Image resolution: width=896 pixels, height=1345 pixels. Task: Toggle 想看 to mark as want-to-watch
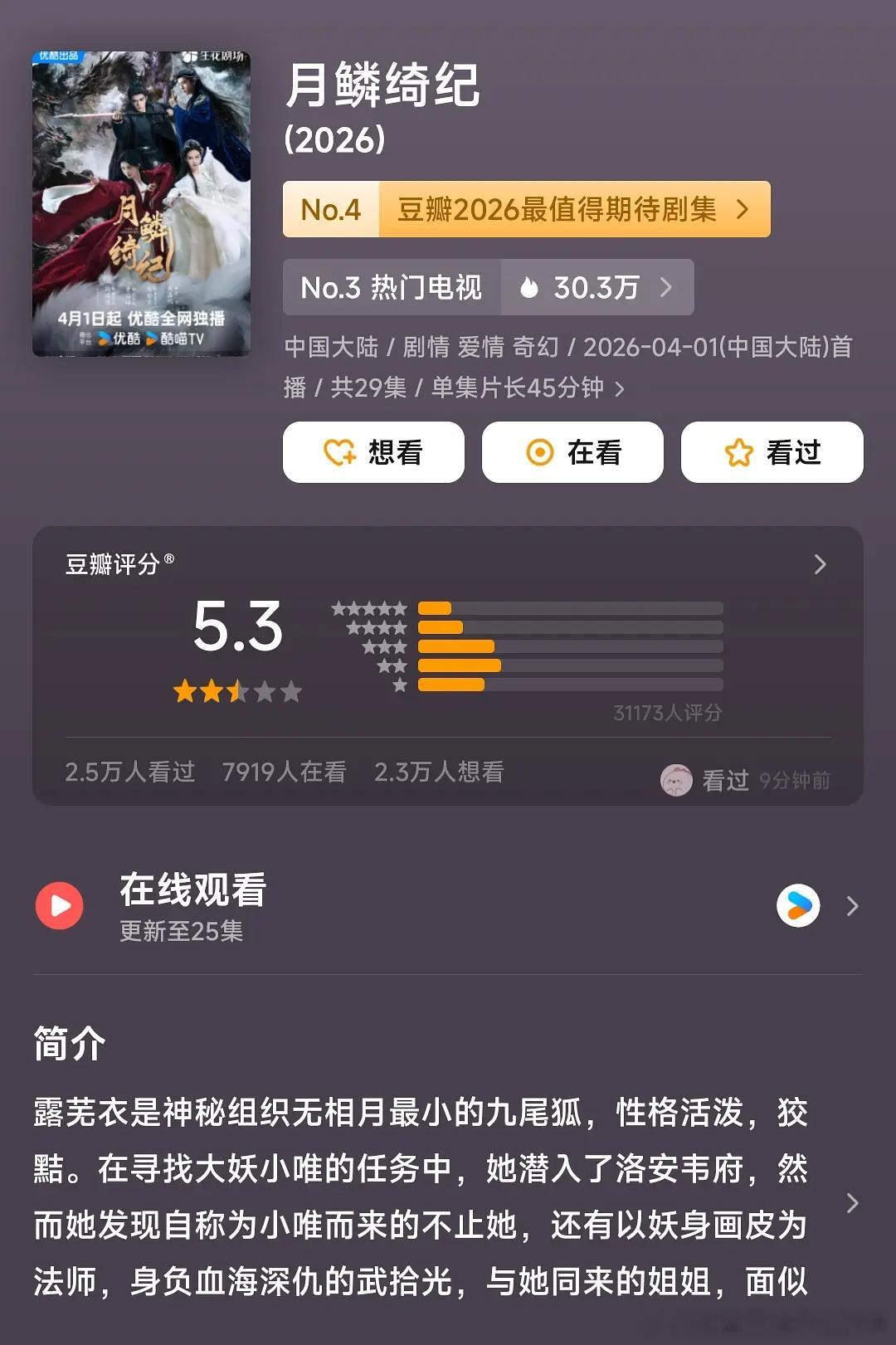tap(373, 452)
